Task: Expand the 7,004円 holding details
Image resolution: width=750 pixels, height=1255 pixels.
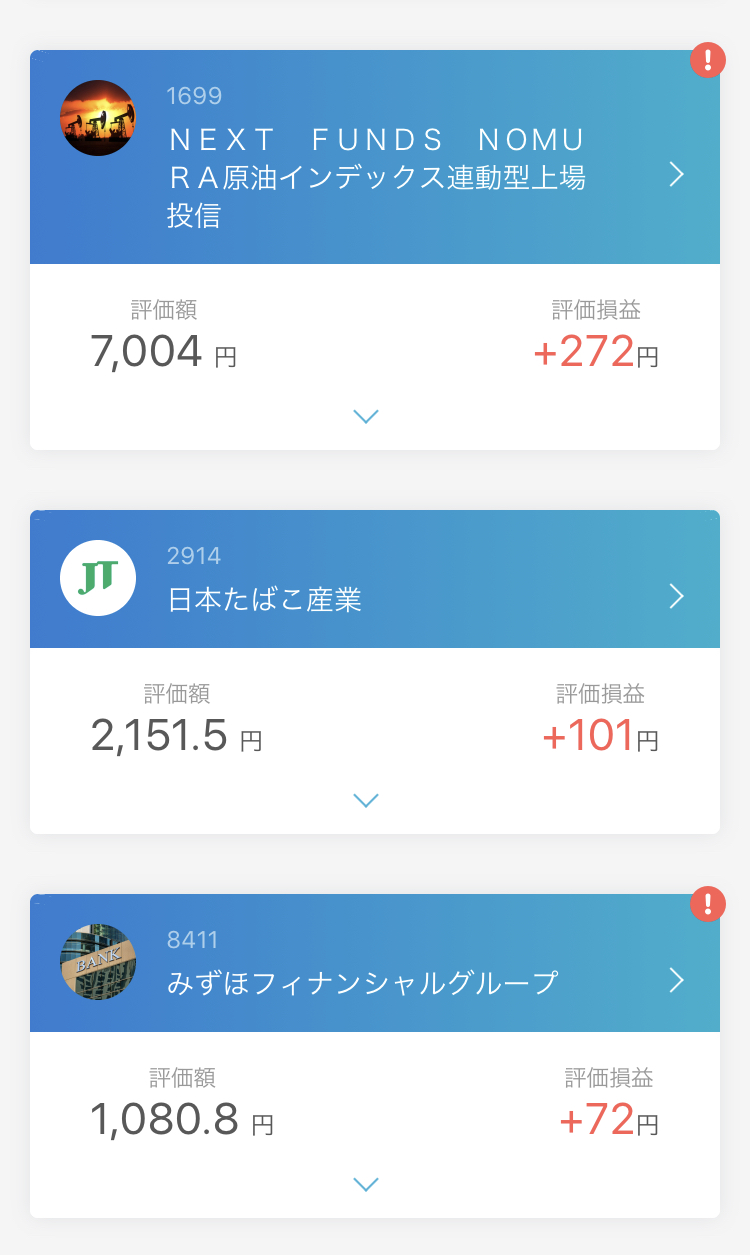Action: coord(366,416)
